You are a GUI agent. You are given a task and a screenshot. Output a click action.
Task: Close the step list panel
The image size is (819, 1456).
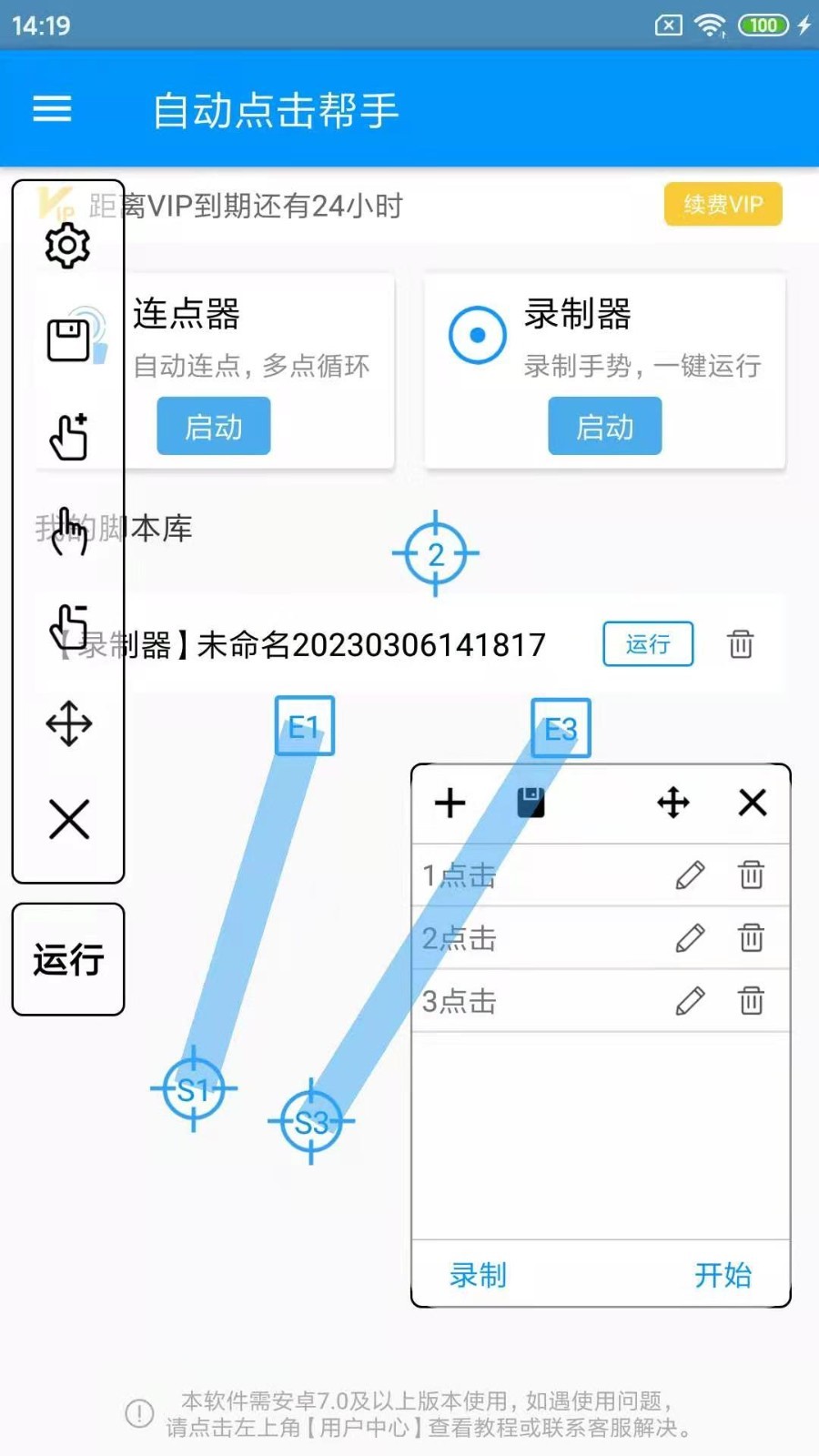click(753, 803)
